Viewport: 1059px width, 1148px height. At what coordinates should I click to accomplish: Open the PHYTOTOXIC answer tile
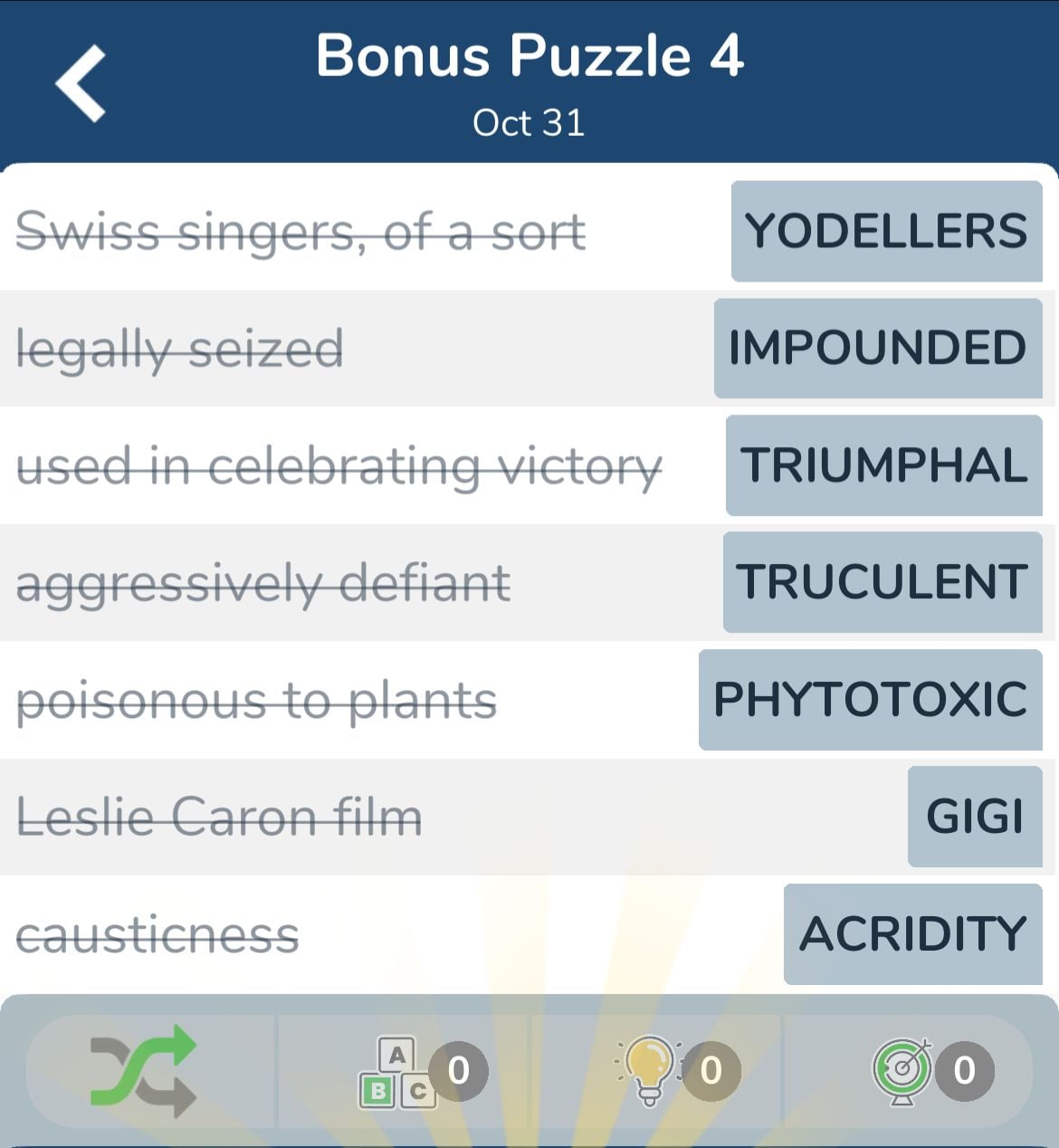coord(870,699)
